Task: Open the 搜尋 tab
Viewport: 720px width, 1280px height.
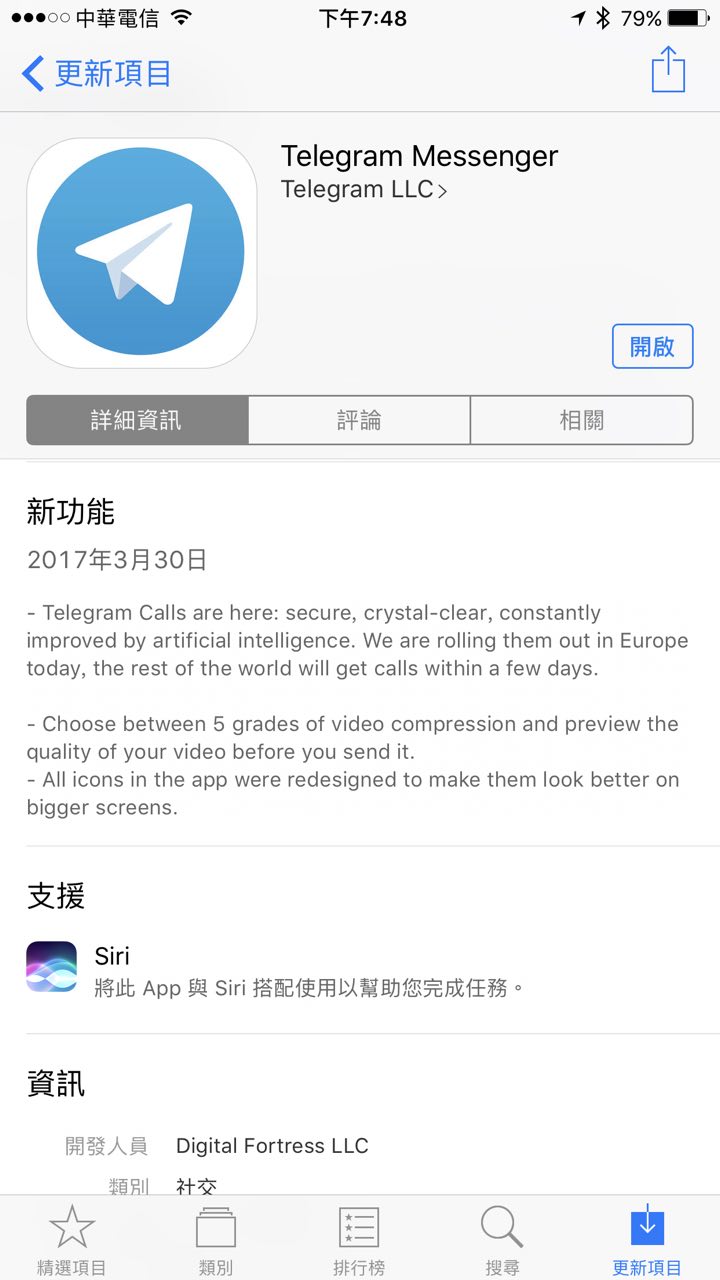Action: (502, 1240)
